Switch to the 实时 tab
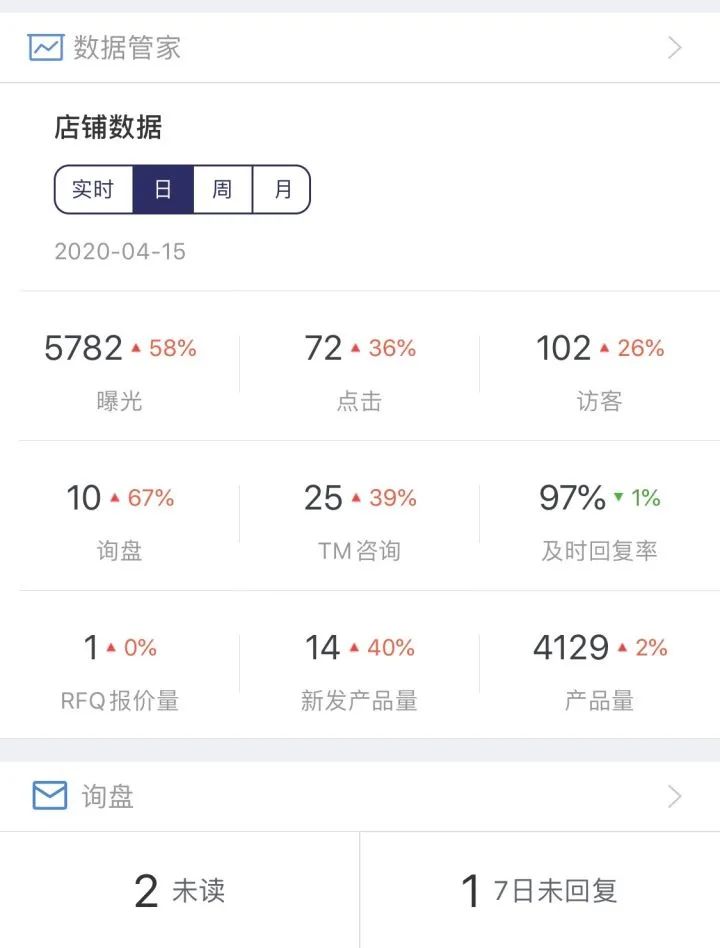 (92, 189)
